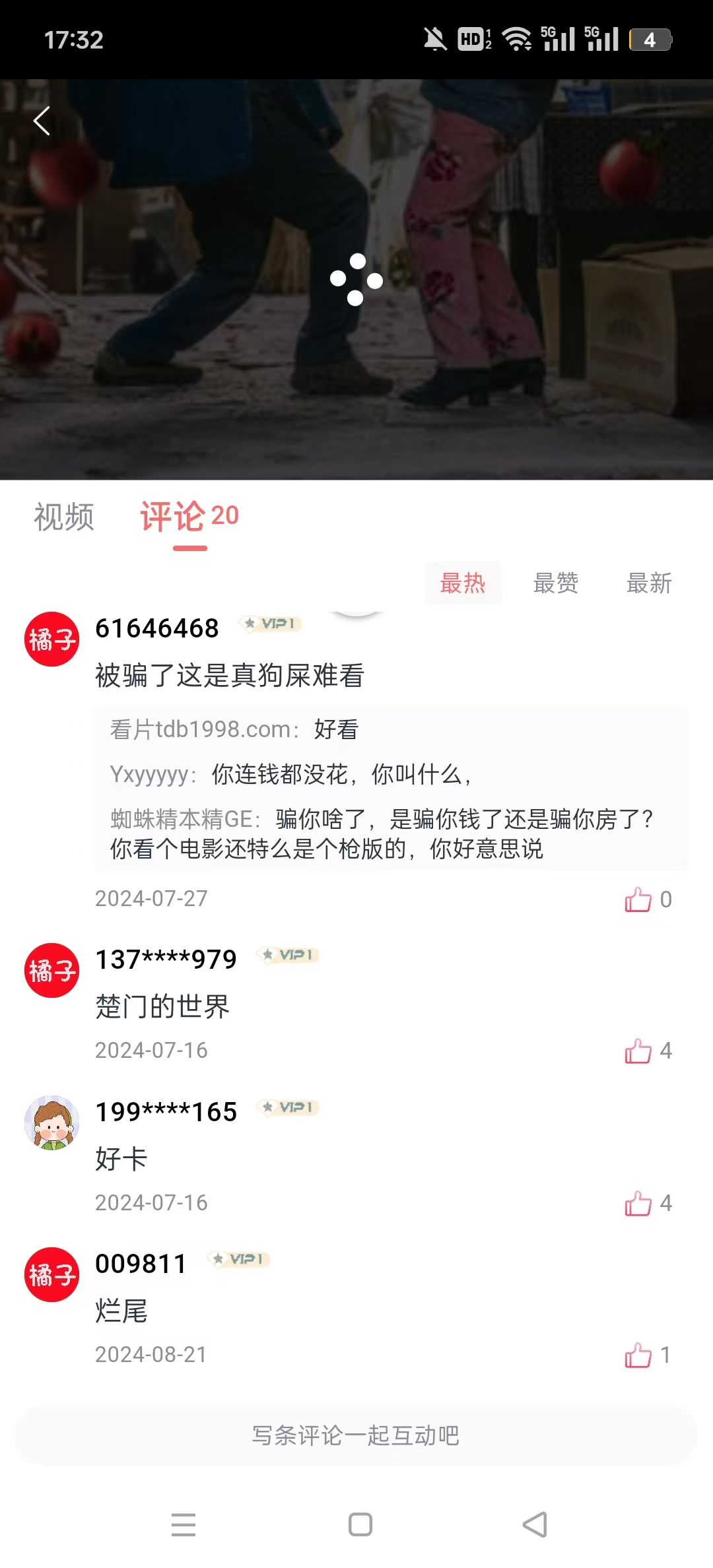Sort comments by 最赞
713x1568 pixels.
(x=556, y=583)
